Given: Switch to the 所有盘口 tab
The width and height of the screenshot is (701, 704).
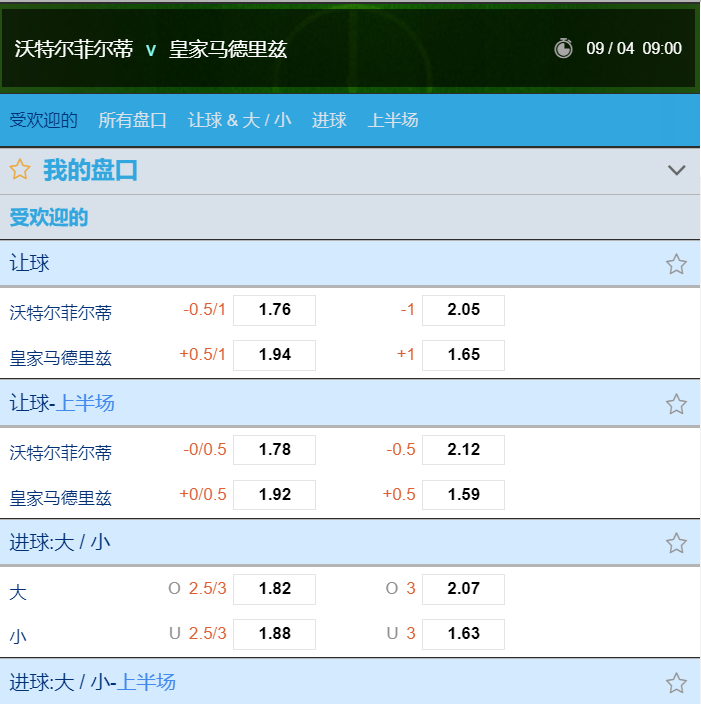Looking at the screenshot, I should click(x=132, y=120).
